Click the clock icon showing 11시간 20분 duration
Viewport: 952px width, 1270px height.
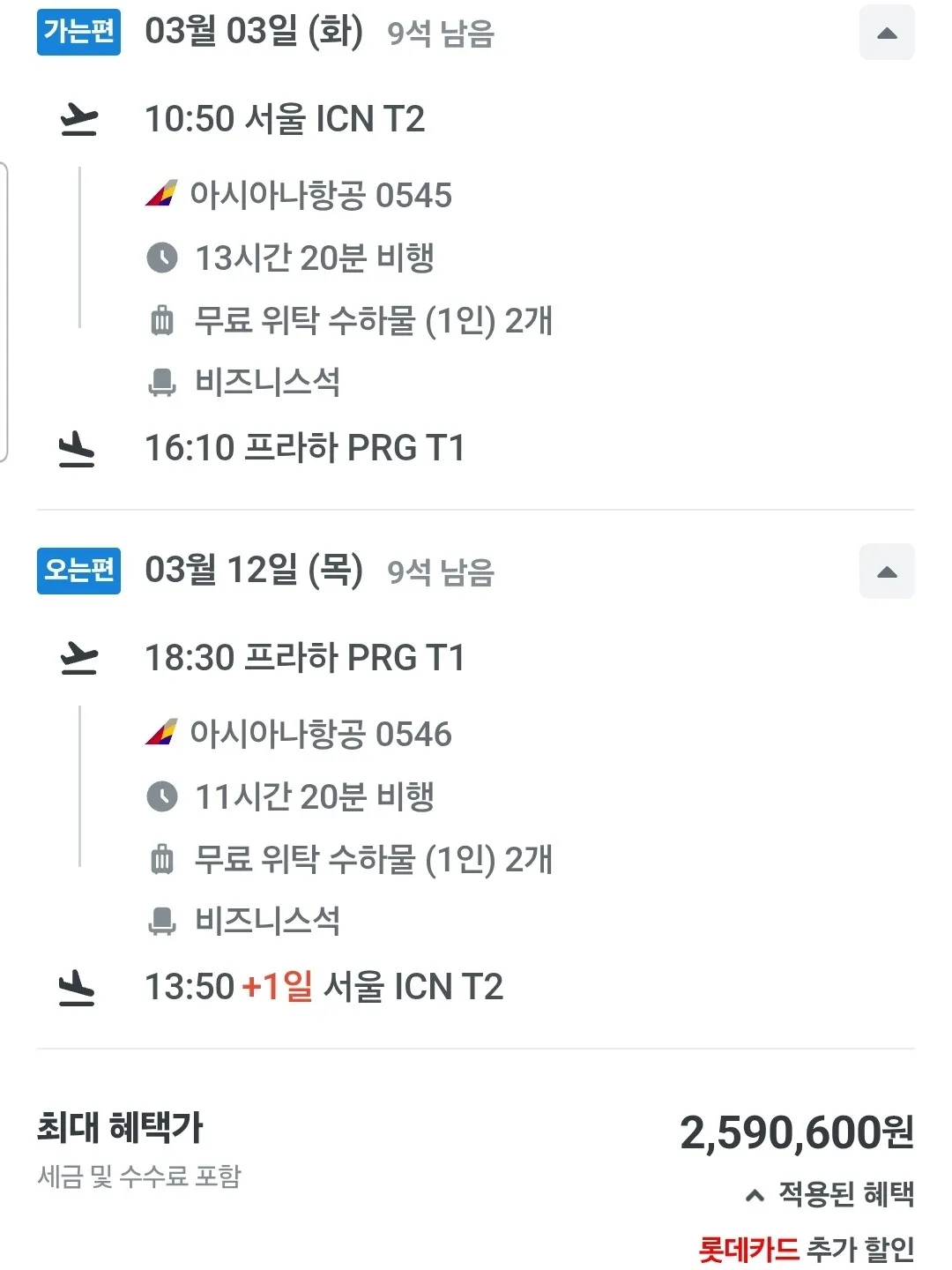[163, 797]
